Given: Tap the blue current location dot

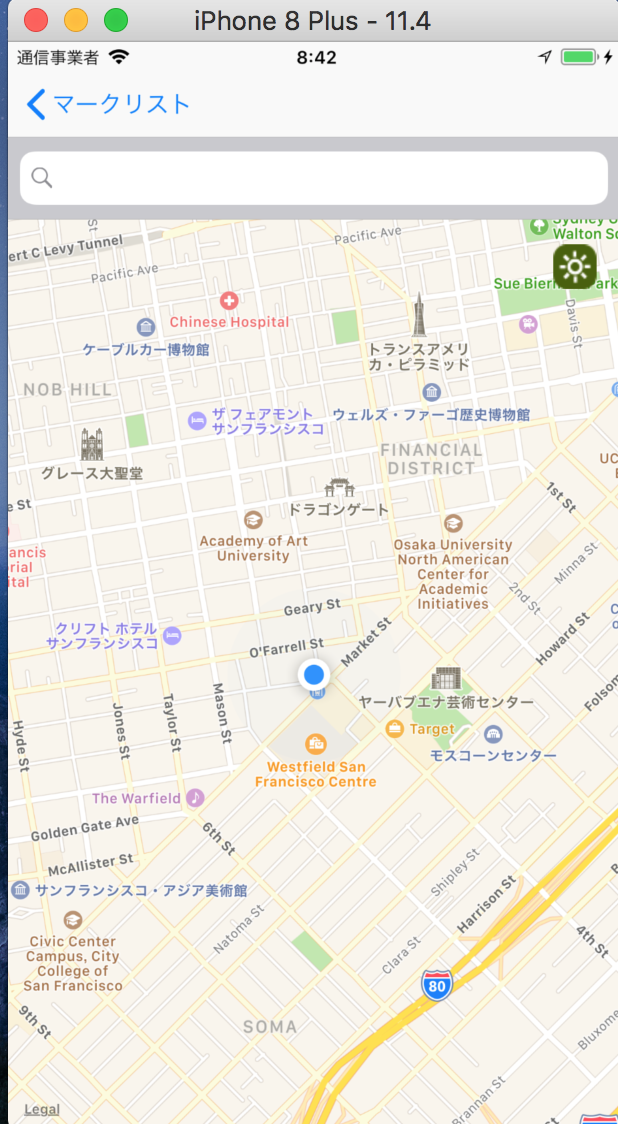Looking at the screenshot, I should (x=313, y=674).
